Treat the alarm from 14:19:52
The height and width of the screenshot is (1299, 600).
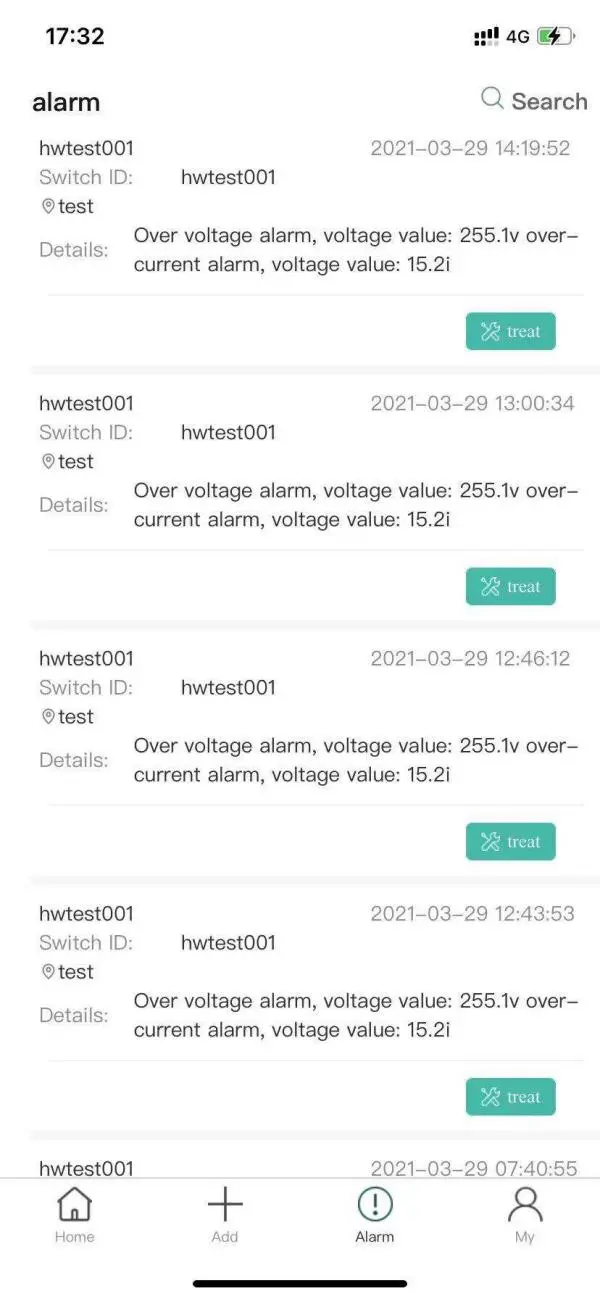(x=510, y=332)
